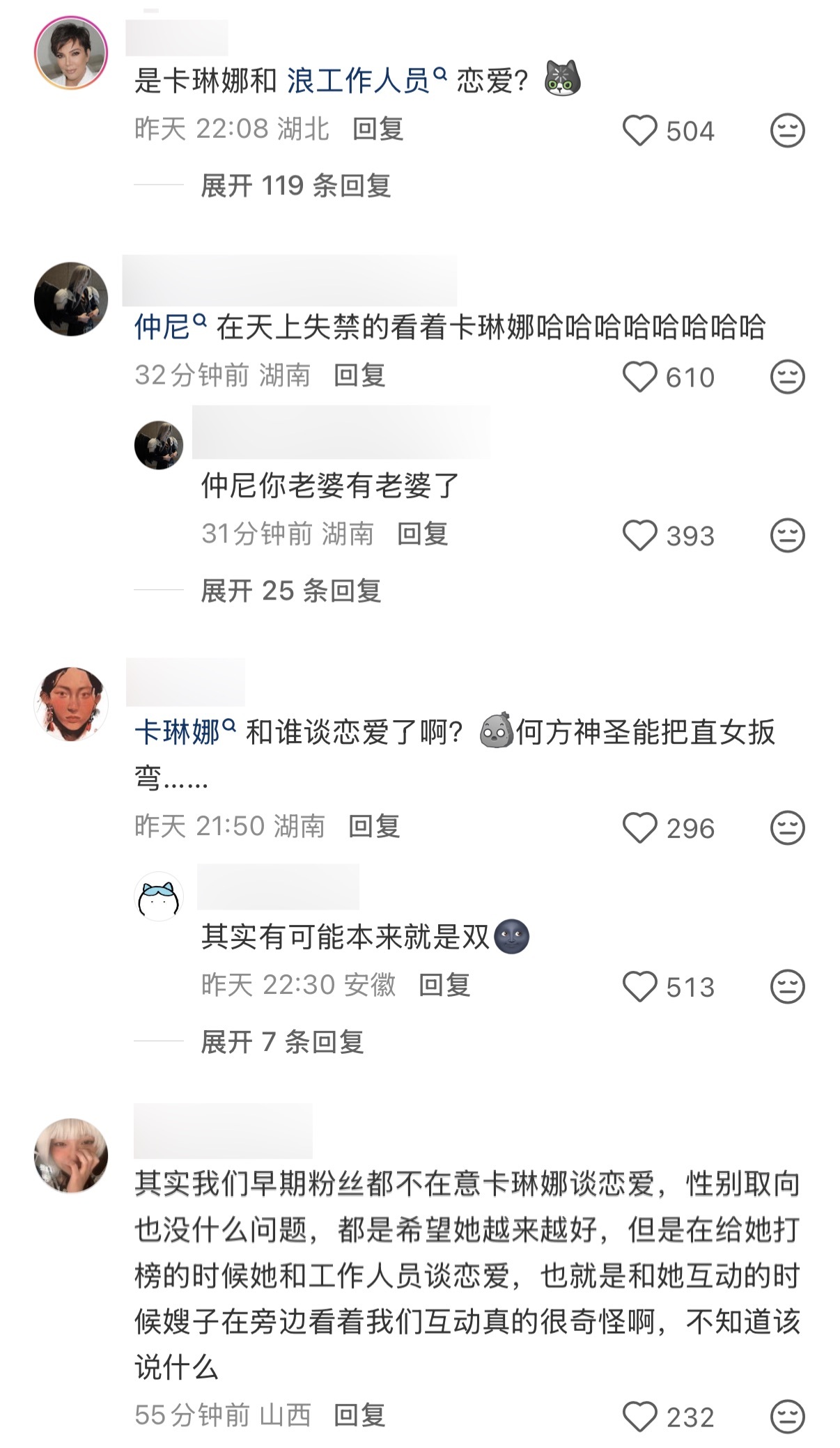Like the reply 仲尼你老婆有老婆了
840x1448 pixels.
(x=639, y=536)
